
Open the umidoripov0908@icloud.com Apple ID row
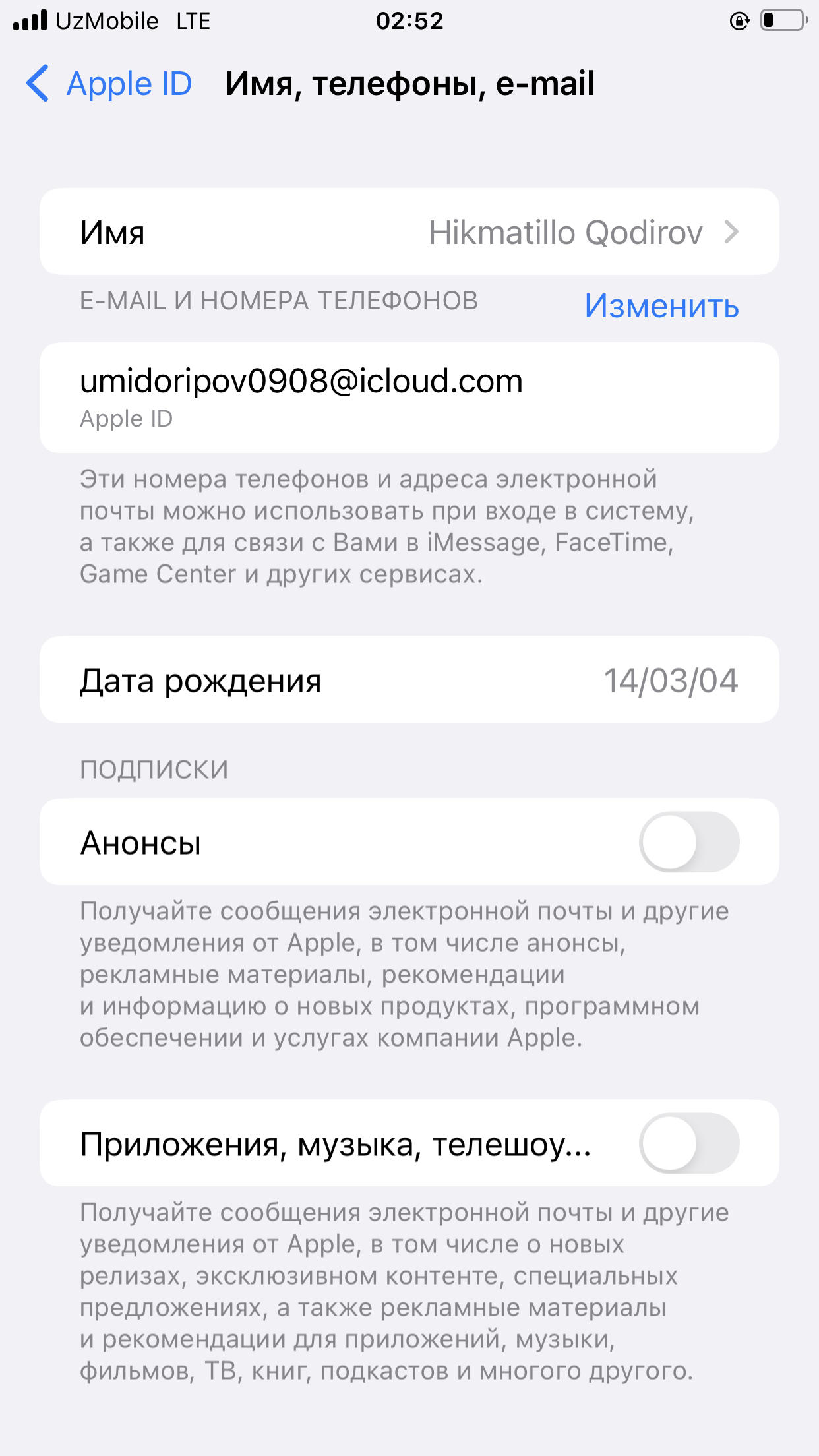click(409, 397)
